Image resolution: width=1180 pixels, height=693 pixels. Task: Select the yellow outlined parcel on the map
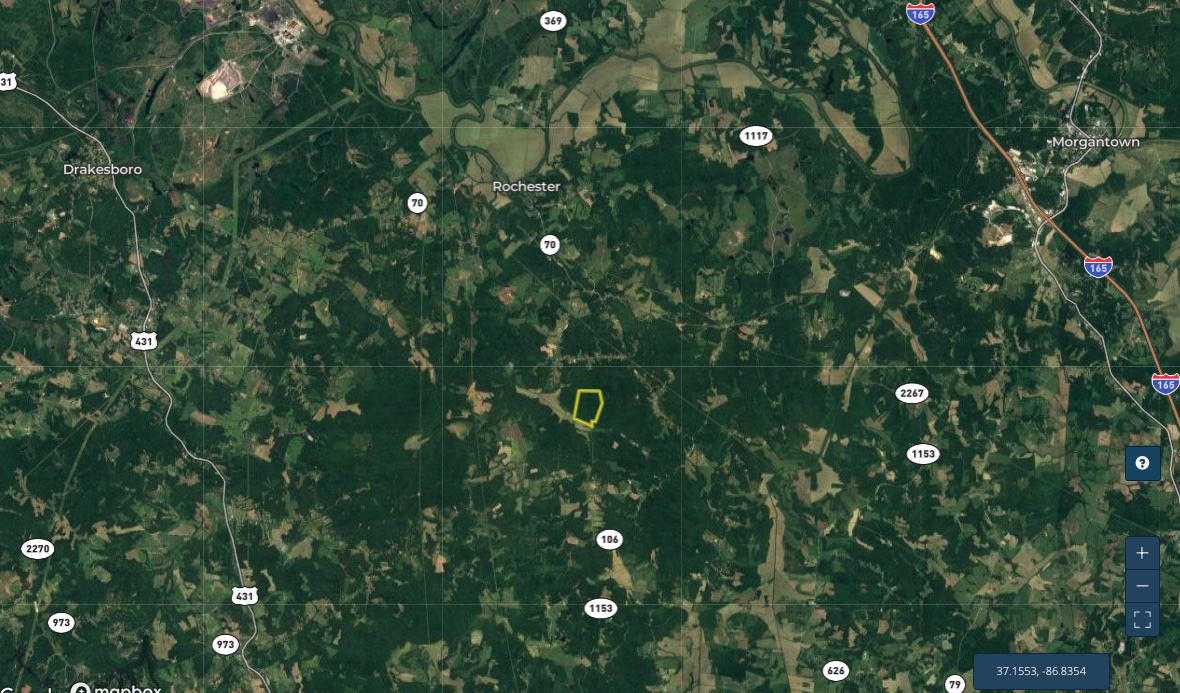click(588, 408)
